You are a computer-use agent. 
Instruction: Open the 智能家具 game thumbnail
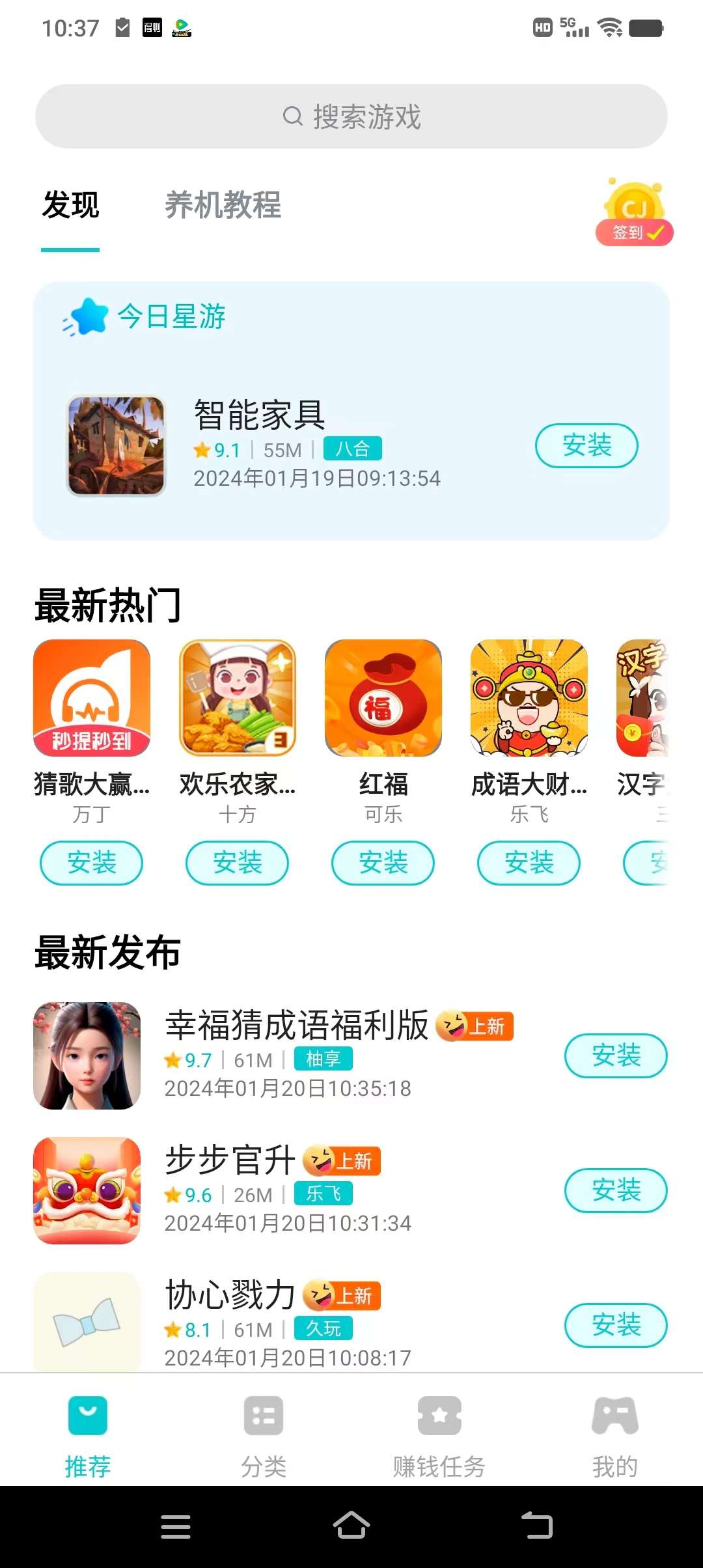pos(117,446)
